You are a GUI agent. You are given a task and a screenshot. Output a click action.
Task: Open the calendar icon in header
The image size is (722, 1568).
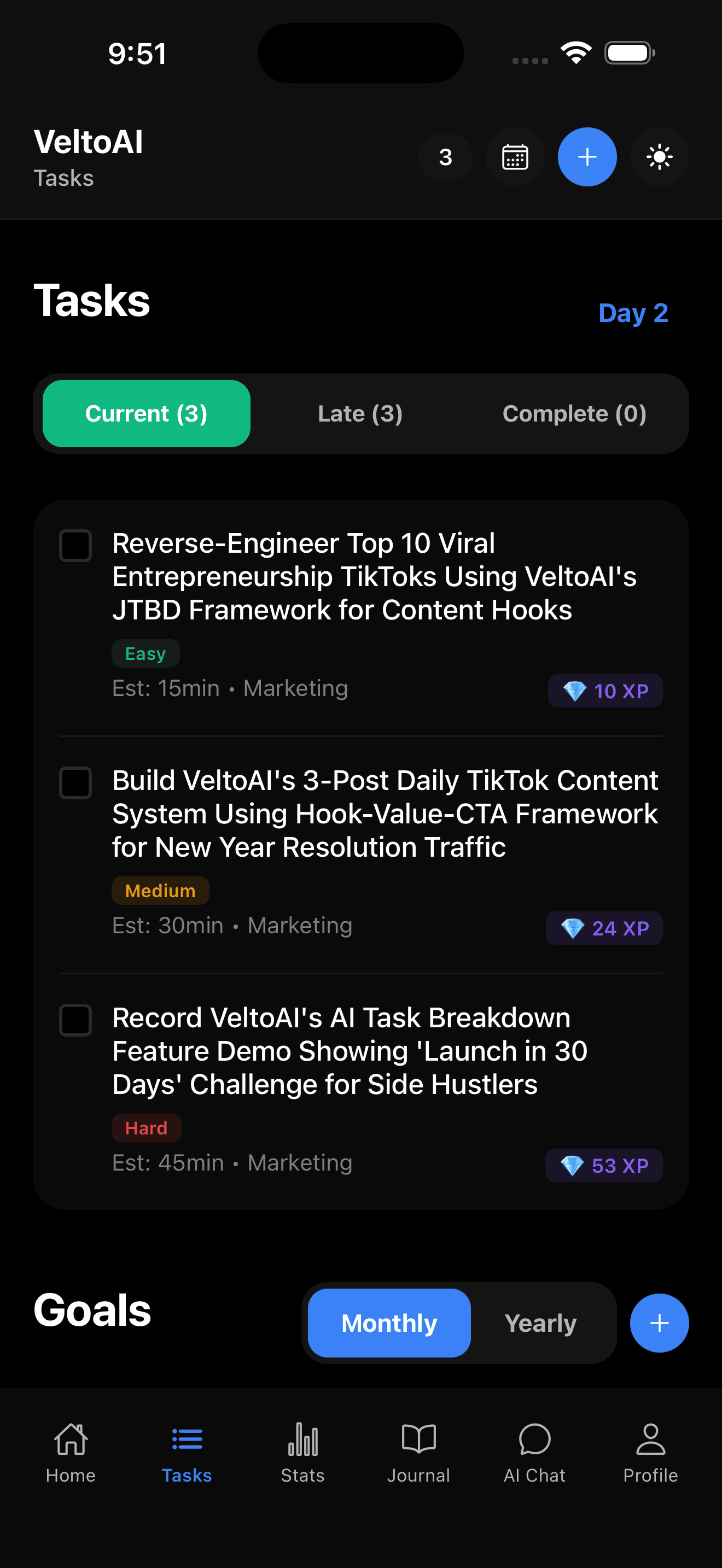[x=514, y=157]
